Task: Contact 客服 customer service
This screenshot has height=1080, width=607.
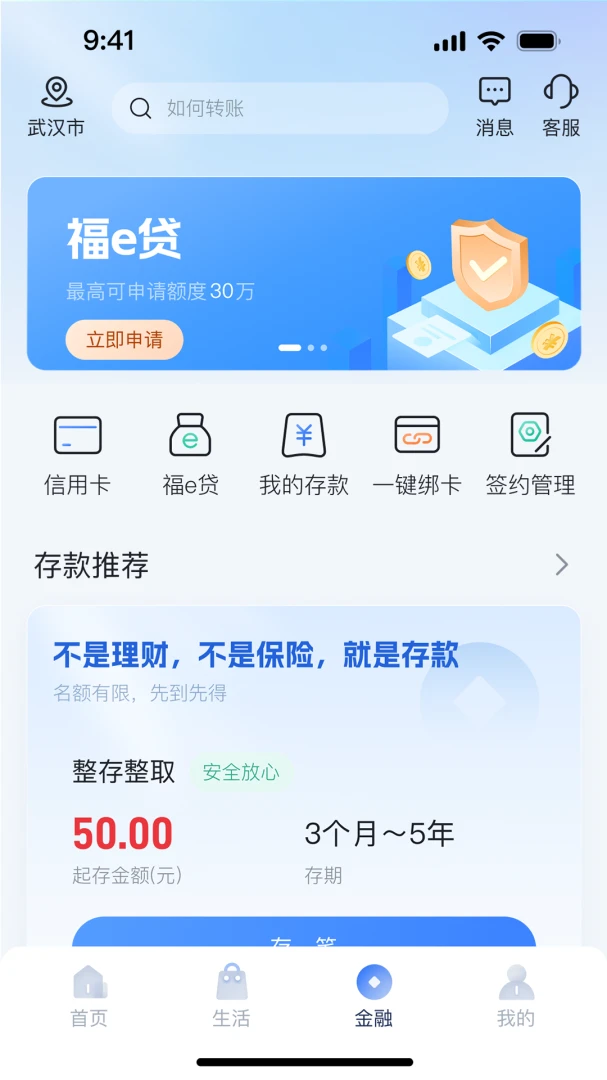Action: click(x=561, y=106)
